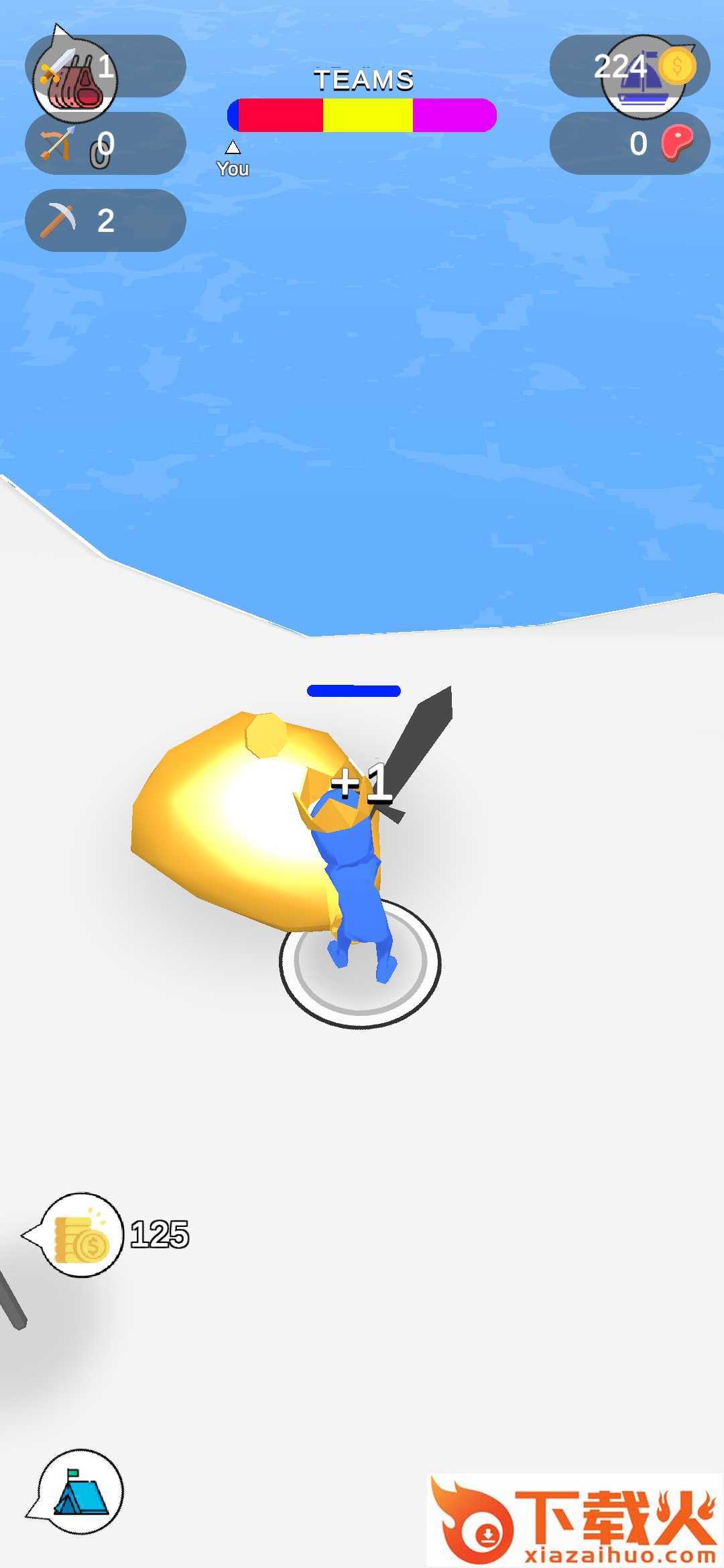Select the bow and arrow unit pill
This screenshot has width=724, height=1568.
tap(105, 143)
